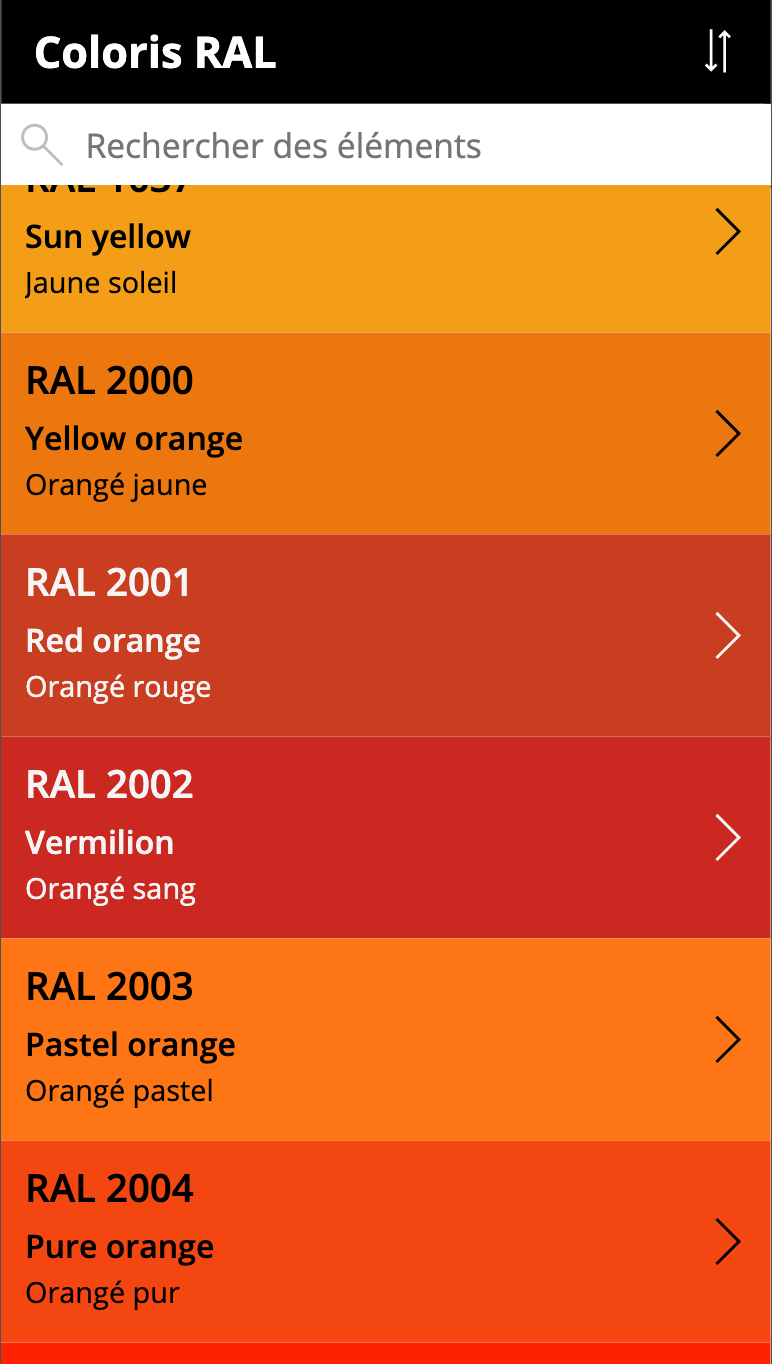The image size is (772, 1364).
Task: Tap the sort arrows icon
Action: point(717,51)
